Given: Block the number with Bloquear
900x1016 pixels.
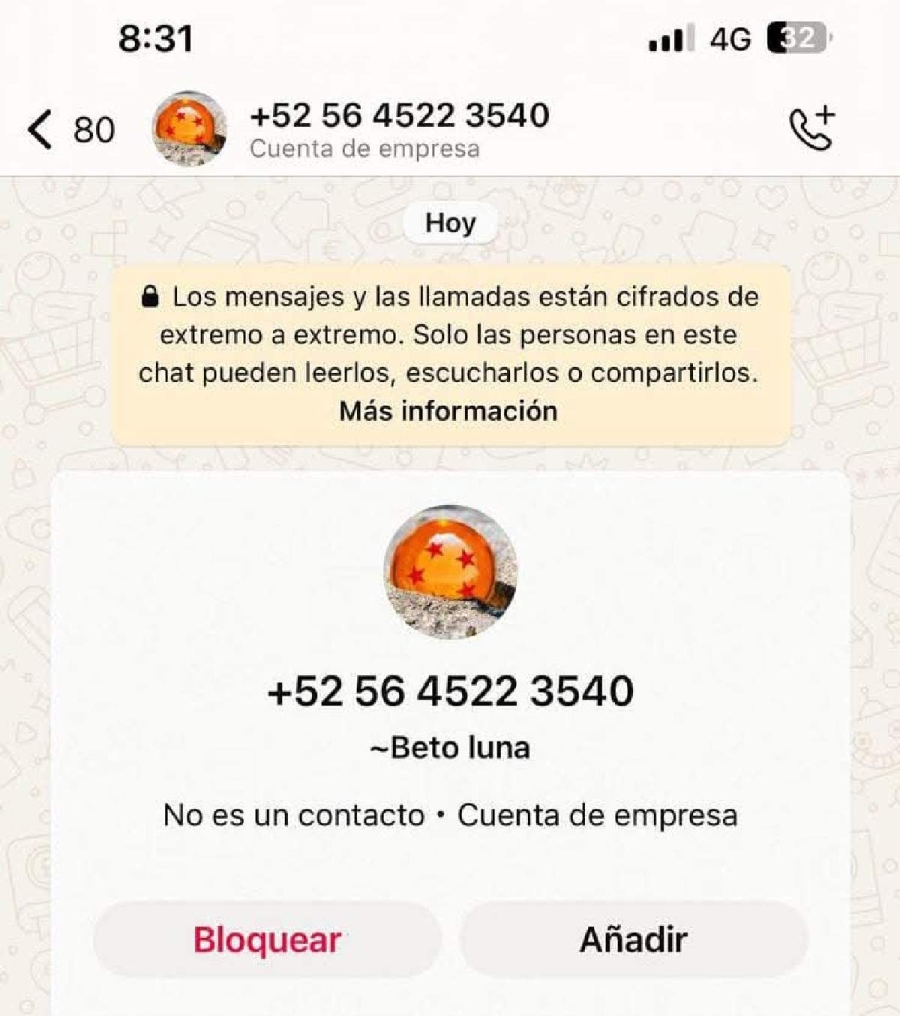Looking at the screenshot, I should (267, 940).
